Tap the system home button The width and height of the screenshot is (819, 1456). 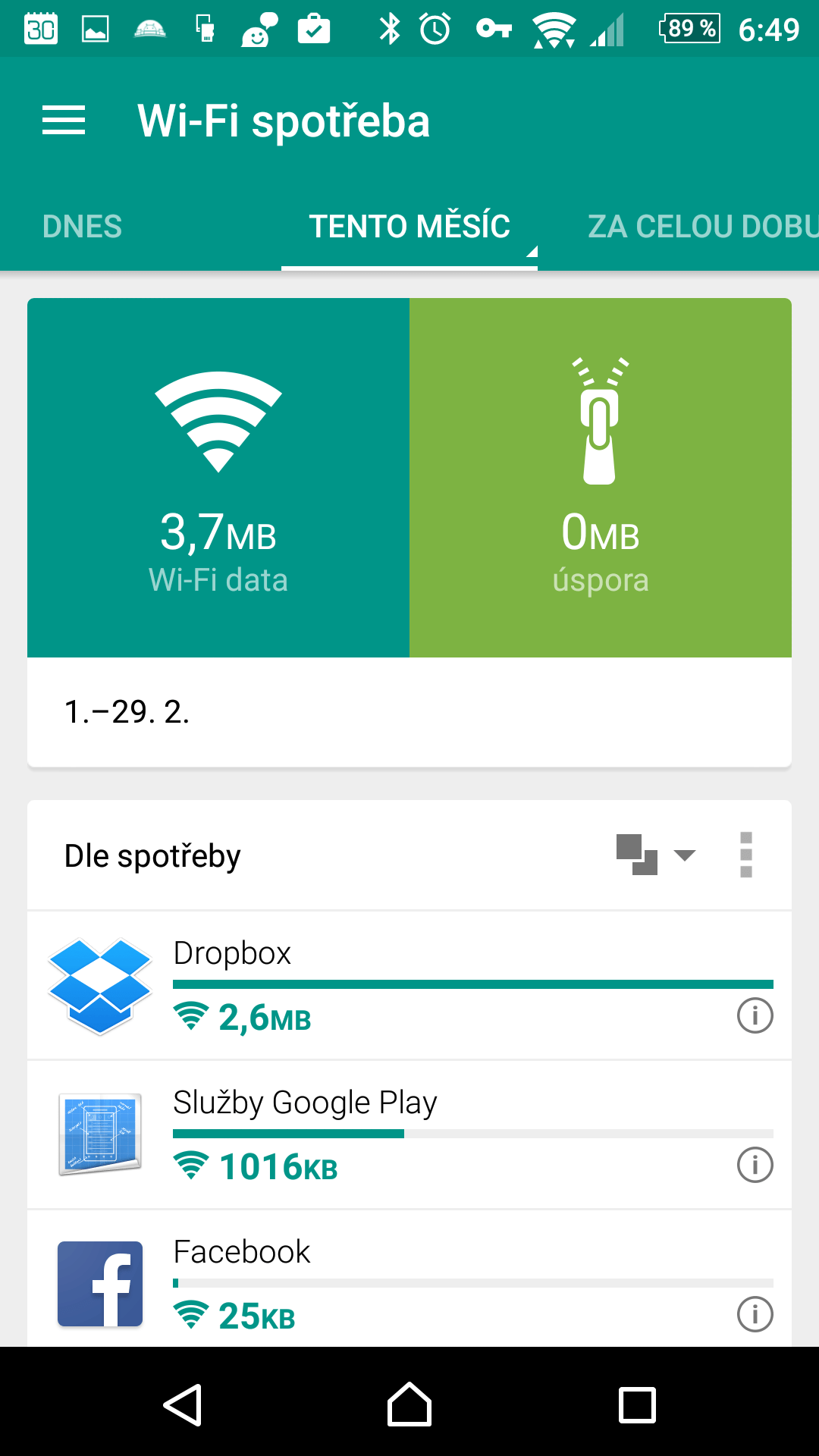(409, 1404)
